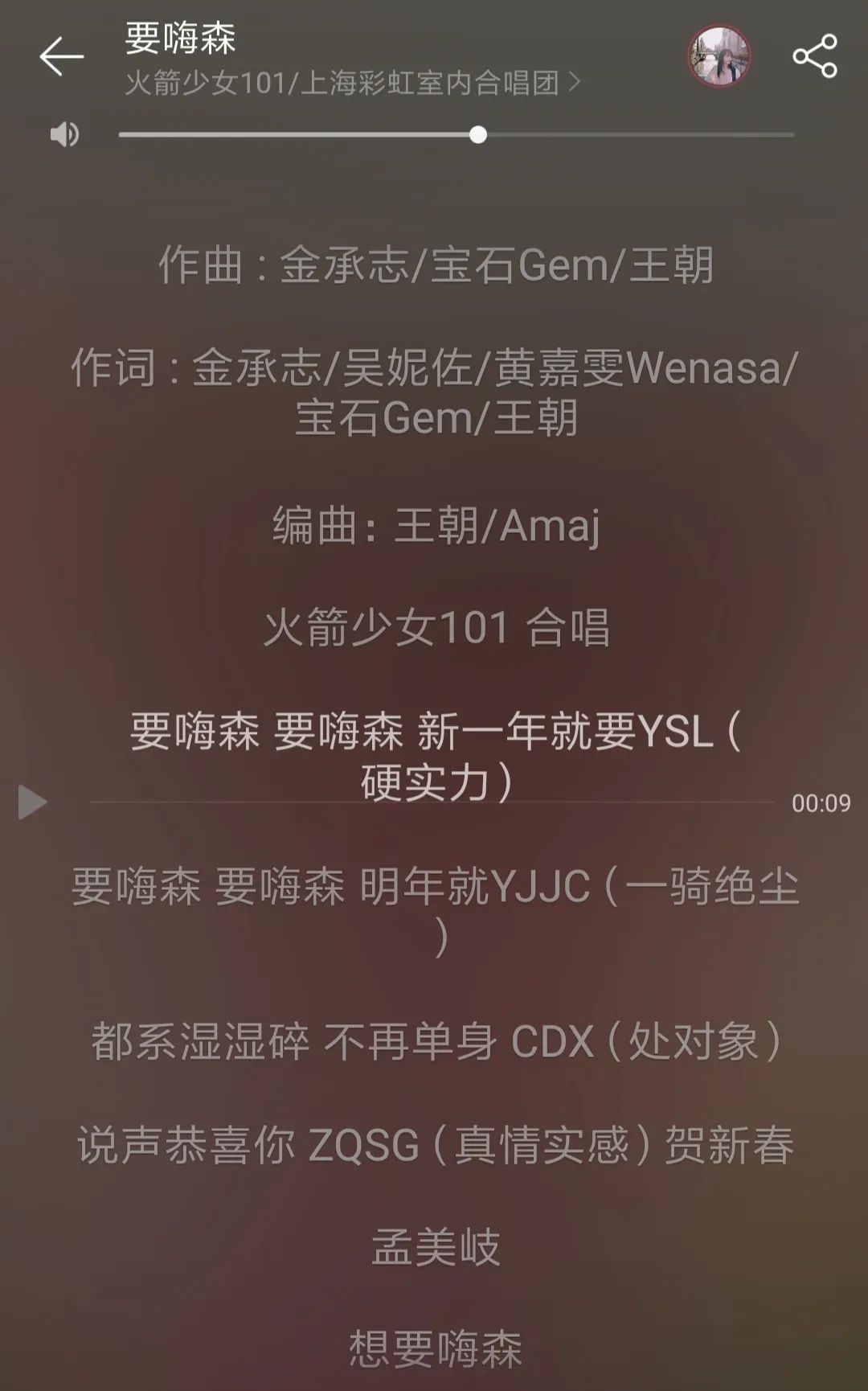Play from the 00:09 lyric line
The width and height of the screenshot is (868, 1391).
pos(32,802)
